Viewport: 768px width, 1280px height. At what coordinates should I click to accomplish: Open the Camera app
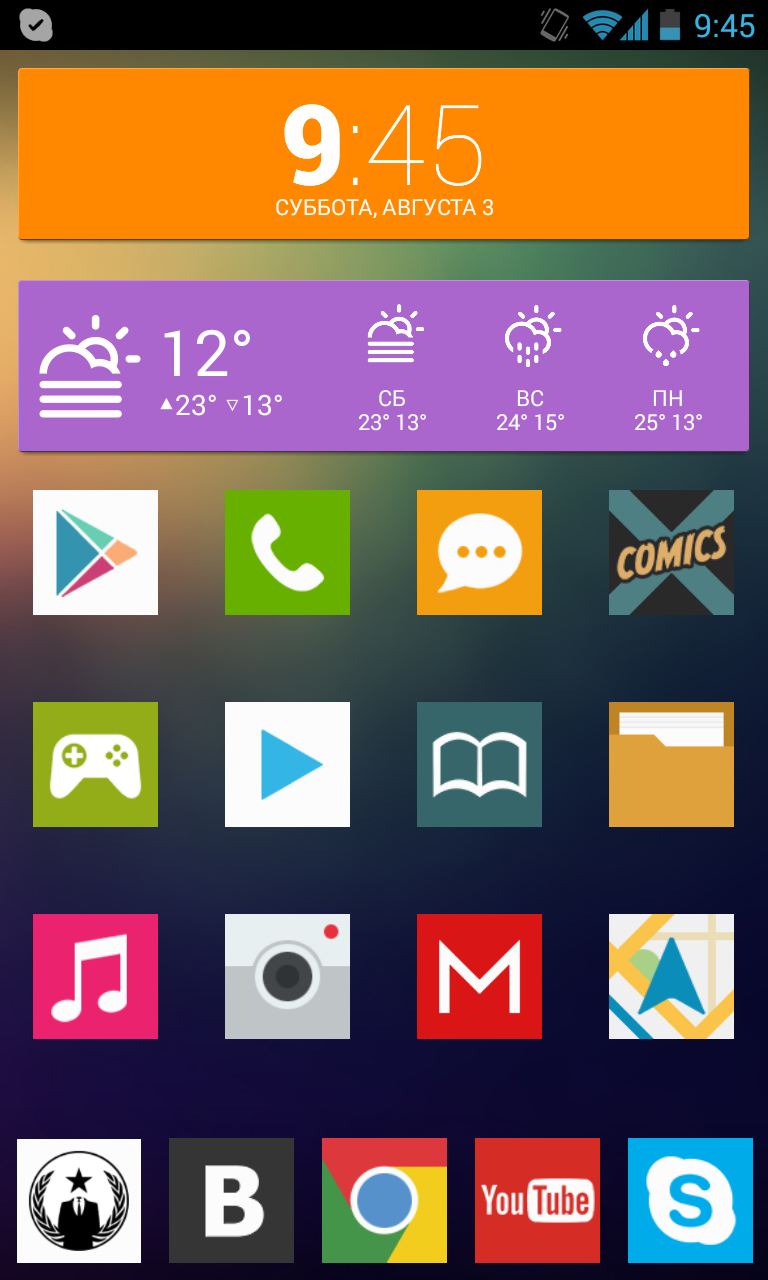click(x=287, y=976)
